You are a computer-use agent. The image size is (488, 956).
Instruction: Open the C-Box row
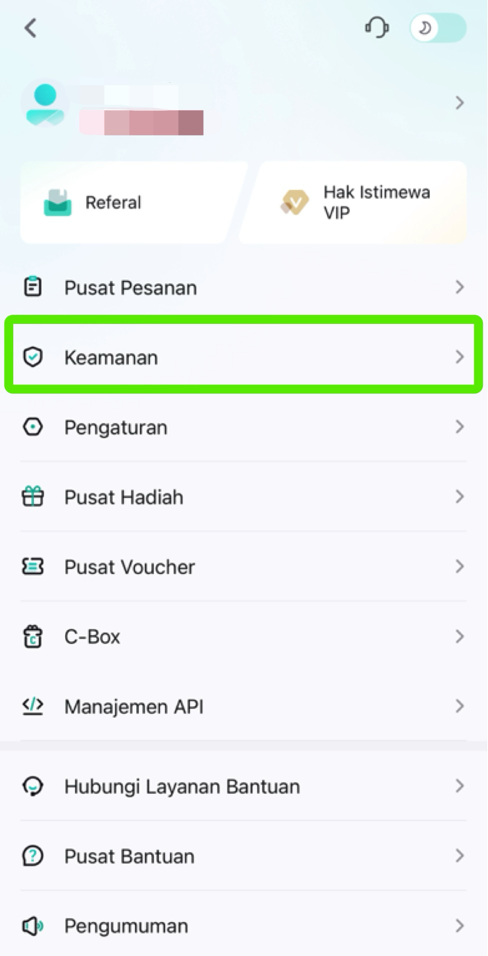[244, 637]
